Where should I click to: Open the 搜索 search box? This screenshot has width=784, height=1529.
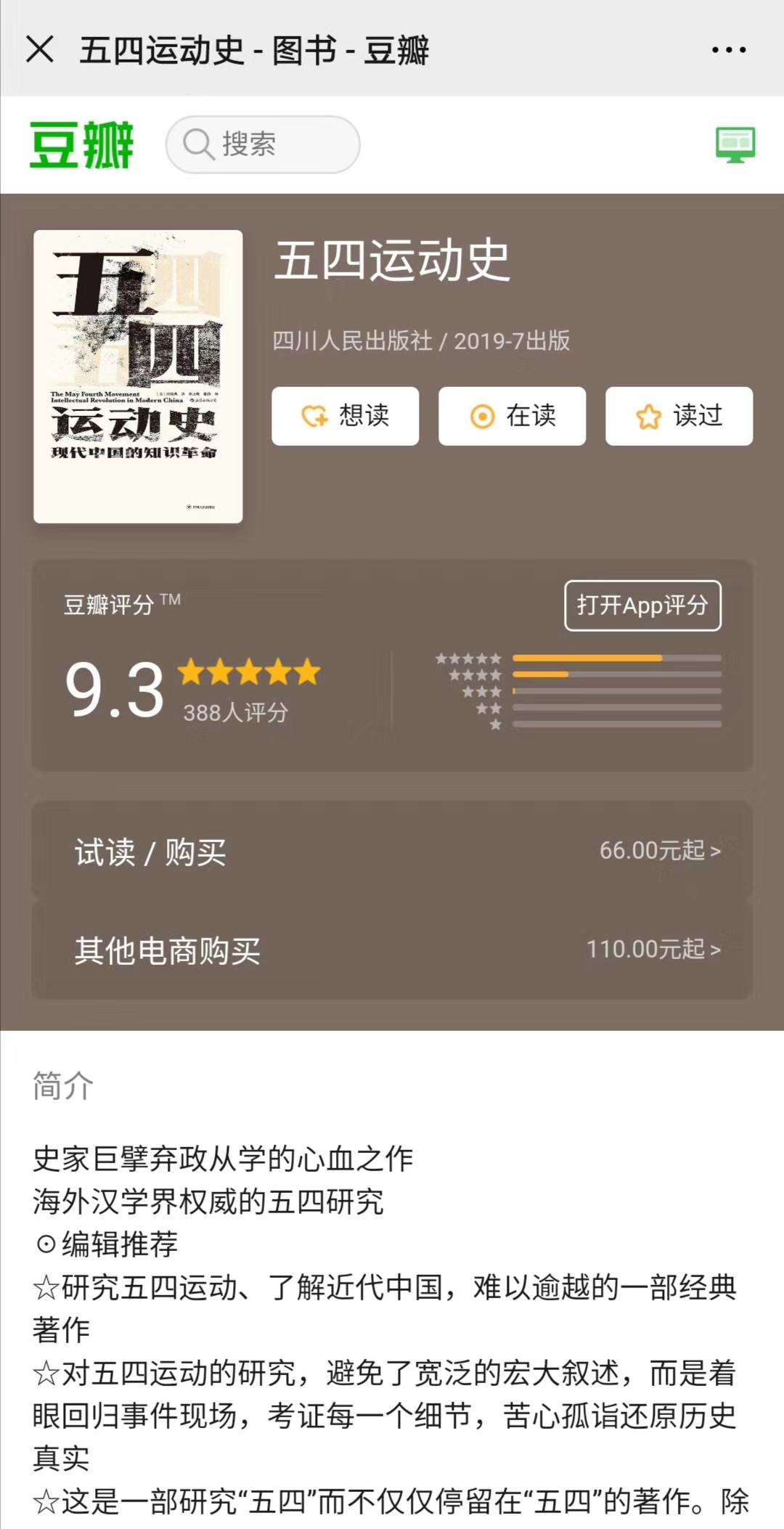point(263,144)
